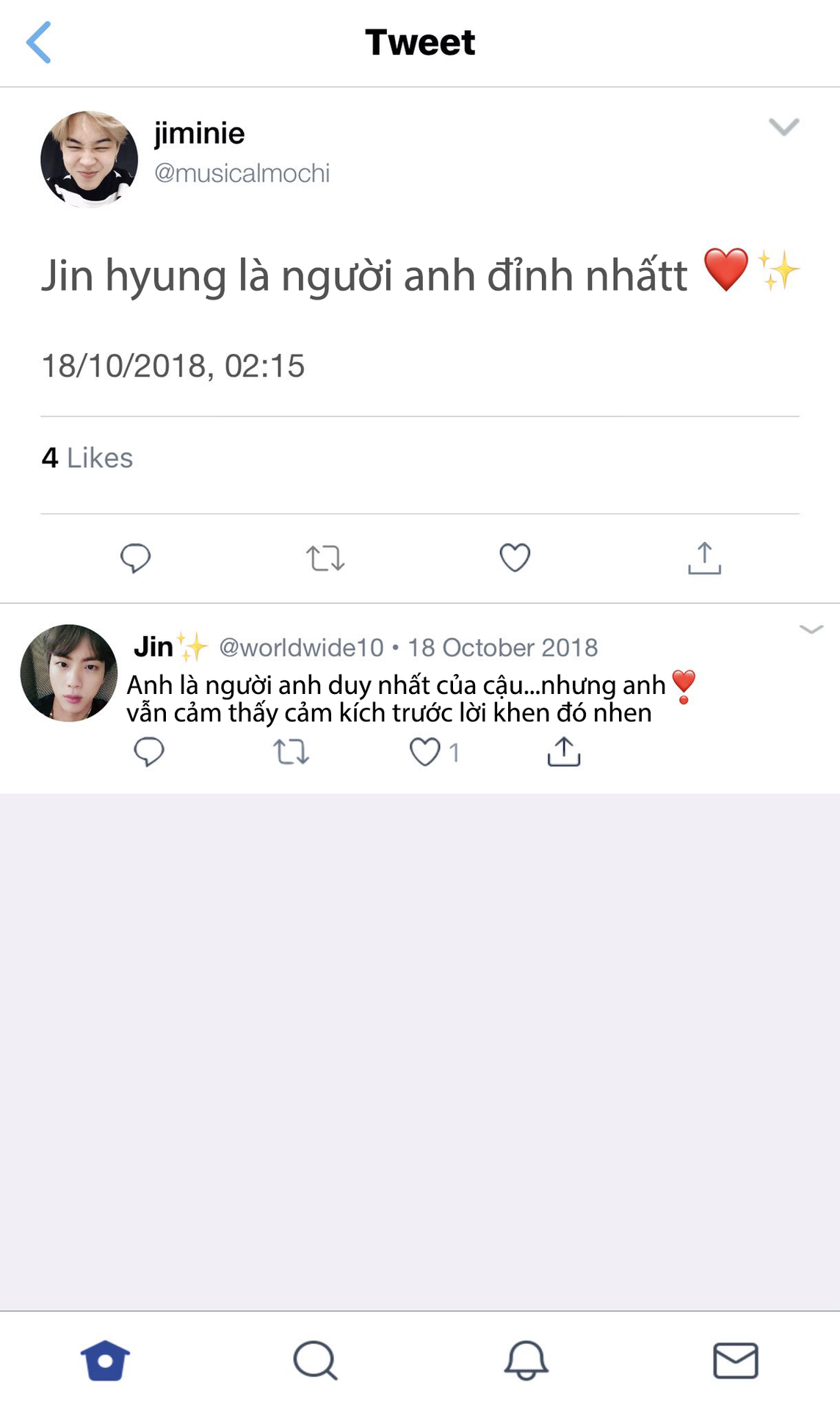Retweet jiminie's tweet

point(325,558)
